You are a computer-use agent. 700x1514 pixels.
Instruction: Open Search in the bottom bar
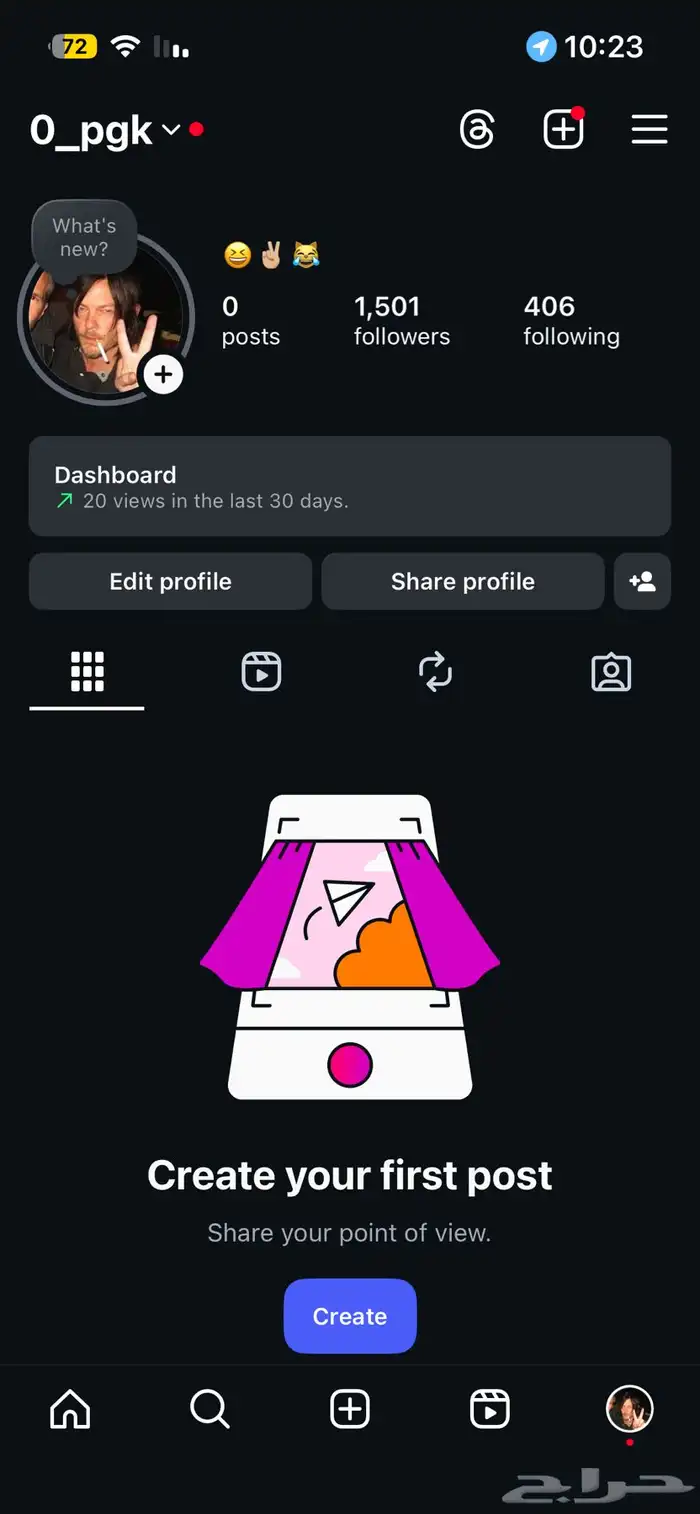click(210, 1409)
